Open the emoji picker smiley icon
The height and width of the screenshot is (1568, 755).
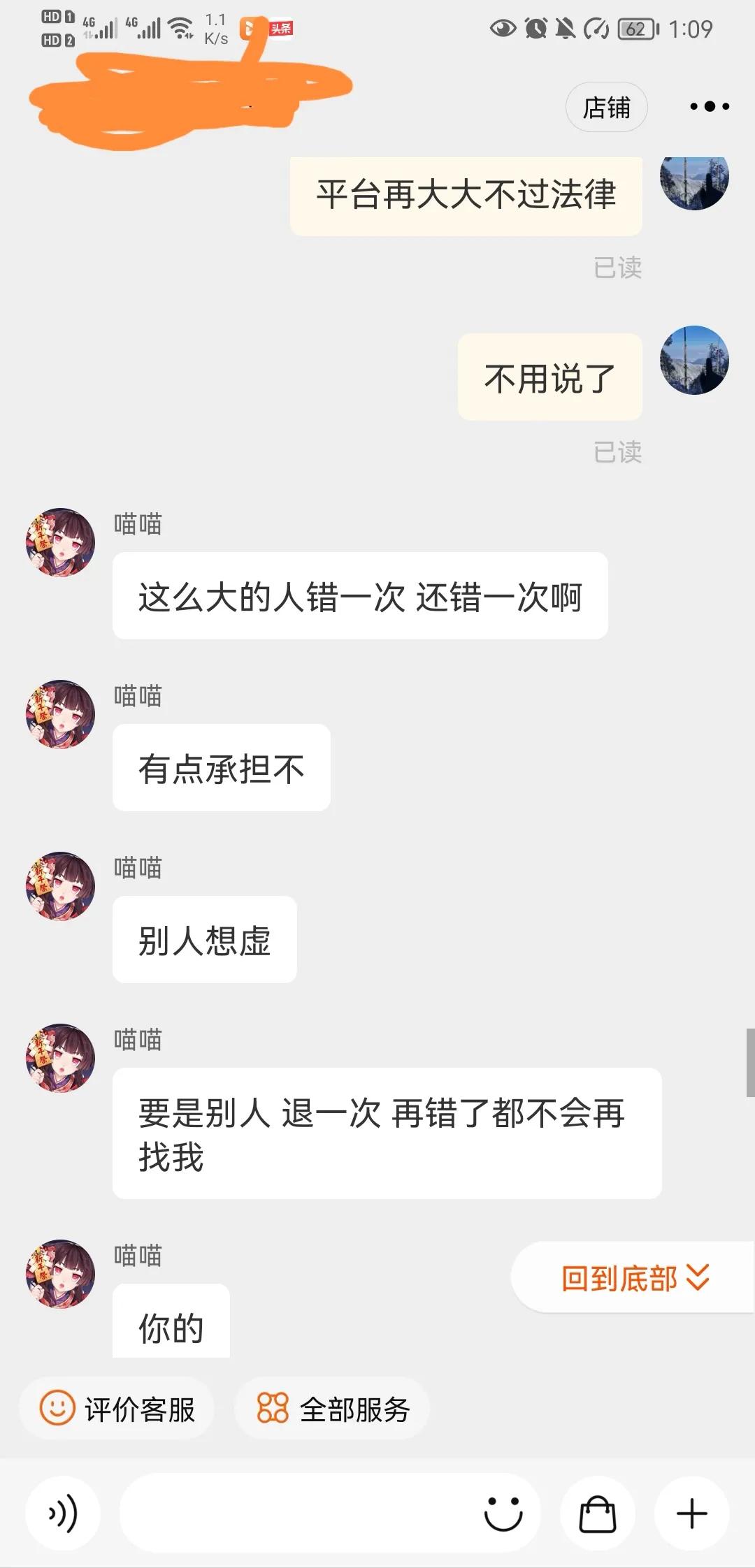(505, 1511)
